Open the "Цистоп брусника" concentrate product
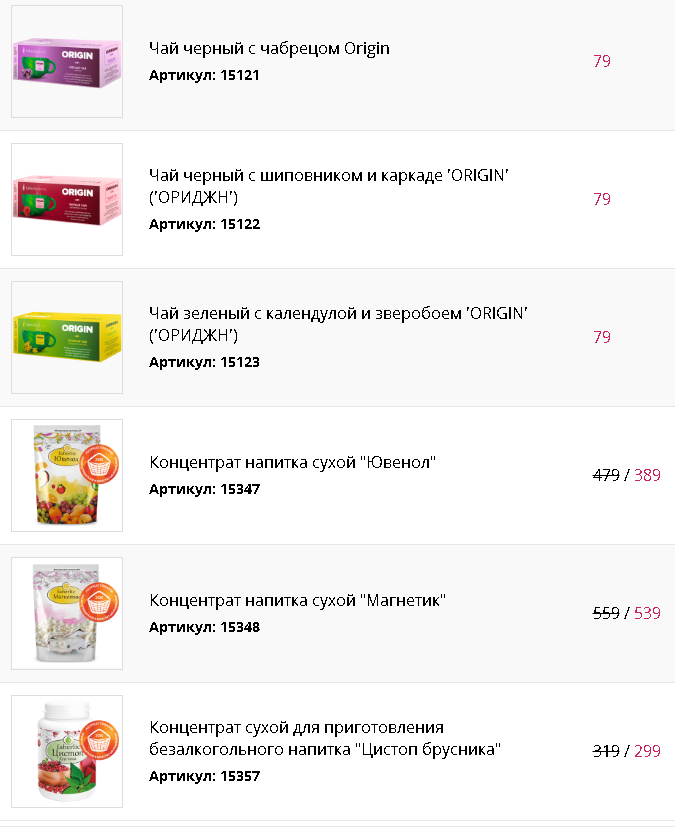 click(325, 738)
